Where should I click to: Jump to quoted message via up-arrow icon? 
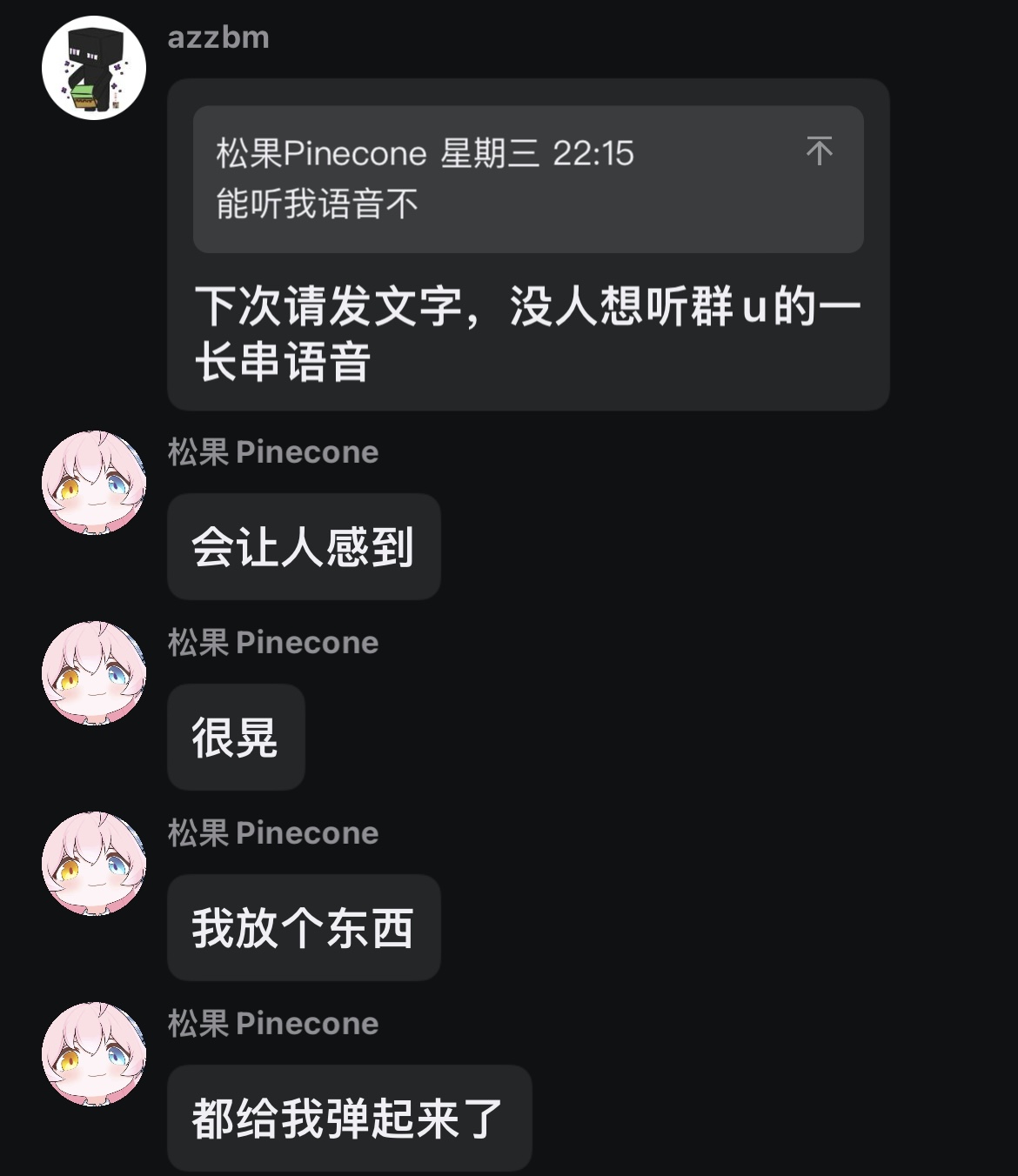(x=819, y=151)
